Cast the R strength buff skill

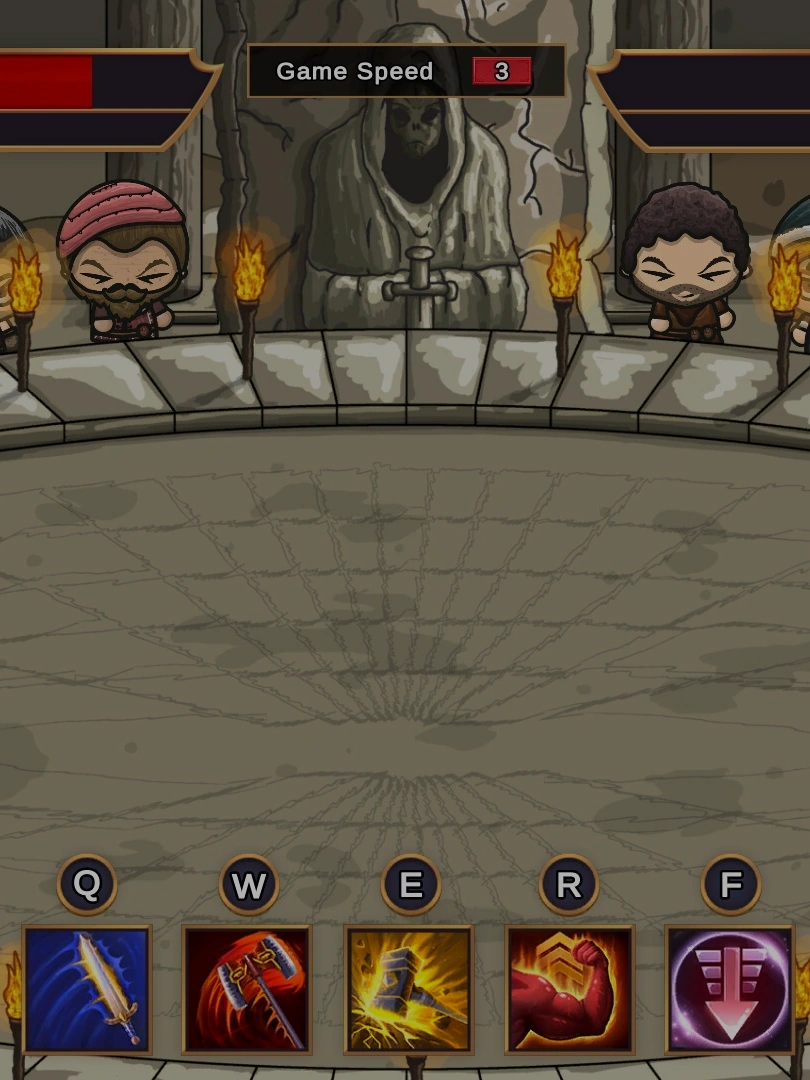570,989
